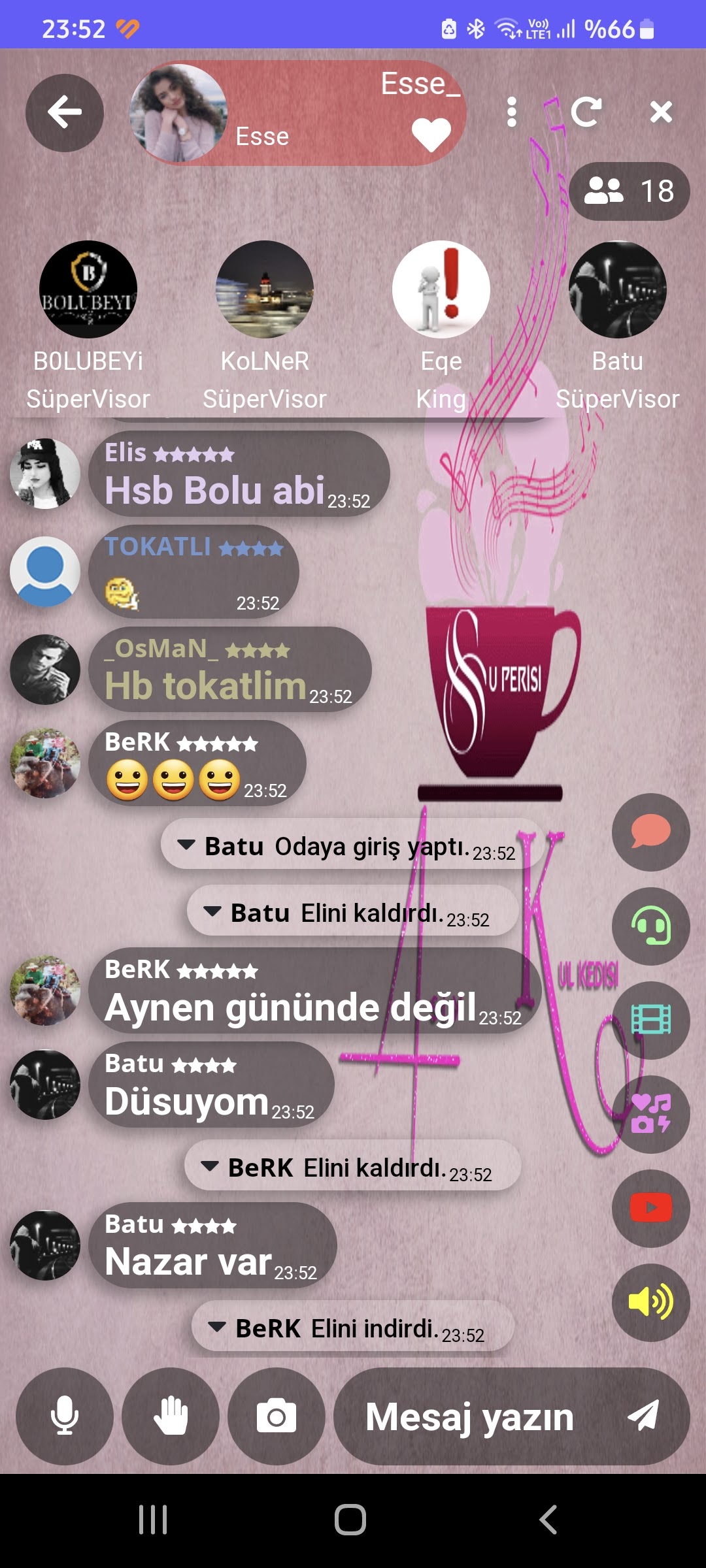Open the pink hearts and music button
The image size is (706, 1568).
650,1114
